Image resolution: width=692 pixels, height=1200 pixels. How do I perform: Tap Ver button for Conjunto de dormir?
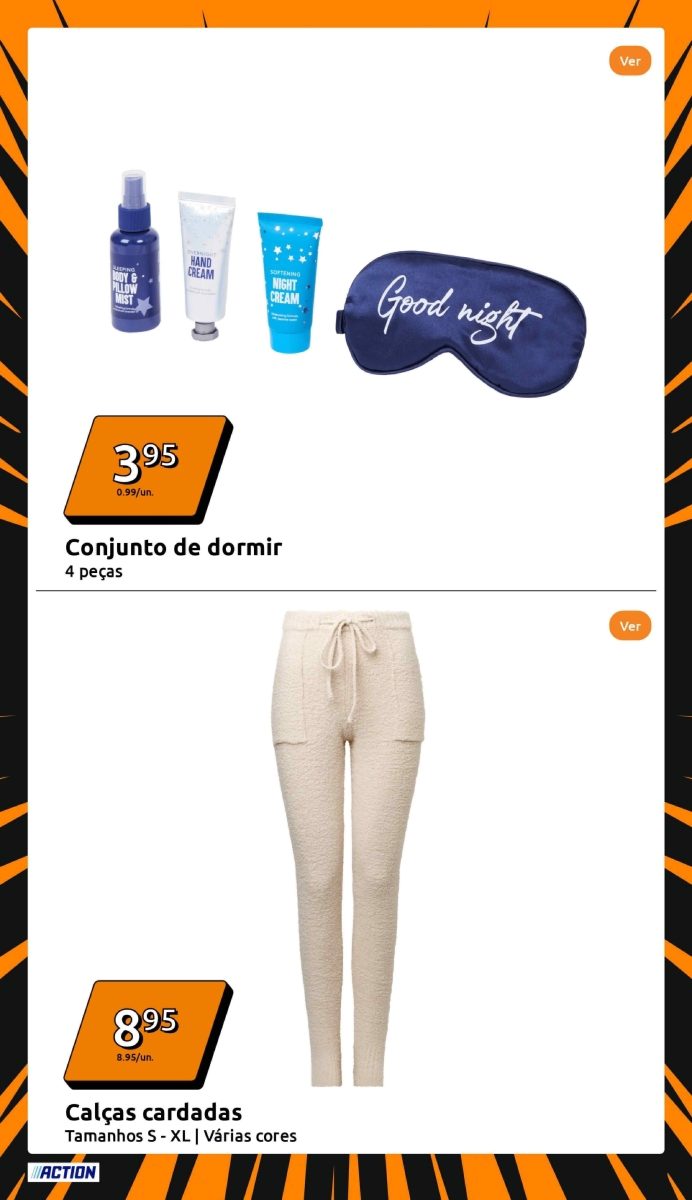point(629,61)
